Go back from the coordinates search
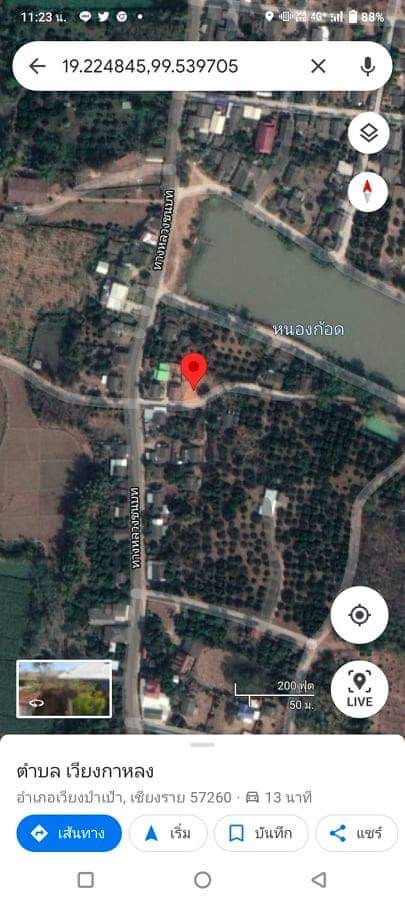This screenshot has height=902, width=405. pos(37,66)
